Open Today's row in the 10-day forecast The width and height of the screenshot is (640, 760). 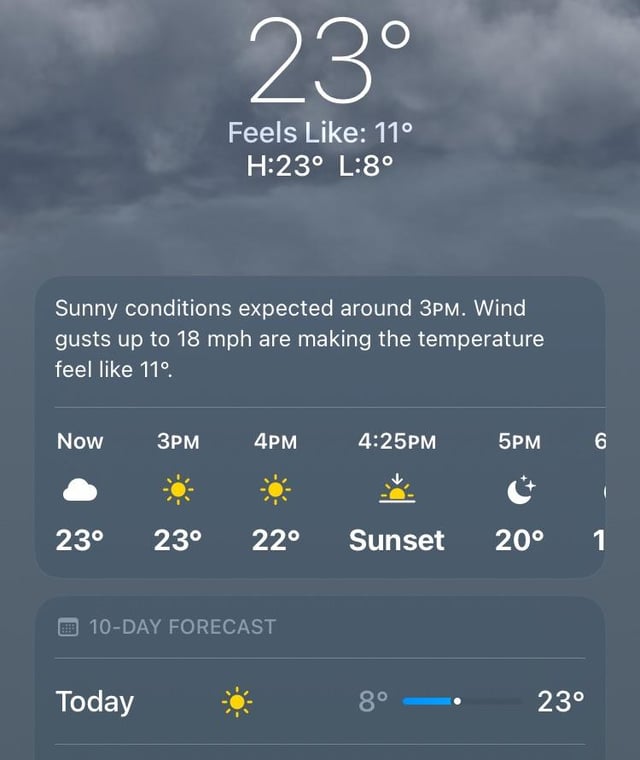click(320, 702)
